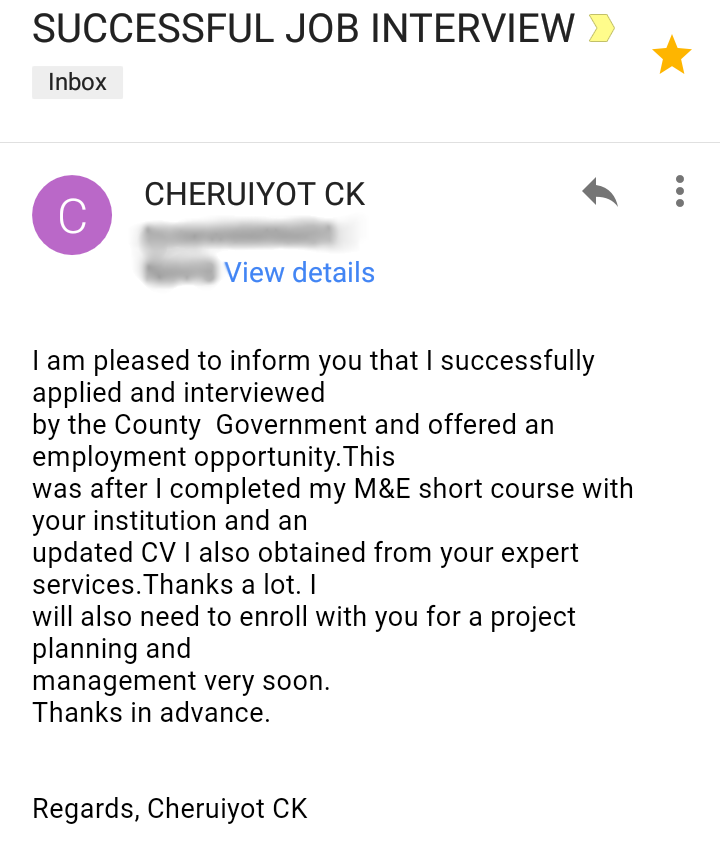This screenshot has height=848, width=720.
Task: Expand sender details with View details
Action: tap(300, 272)
